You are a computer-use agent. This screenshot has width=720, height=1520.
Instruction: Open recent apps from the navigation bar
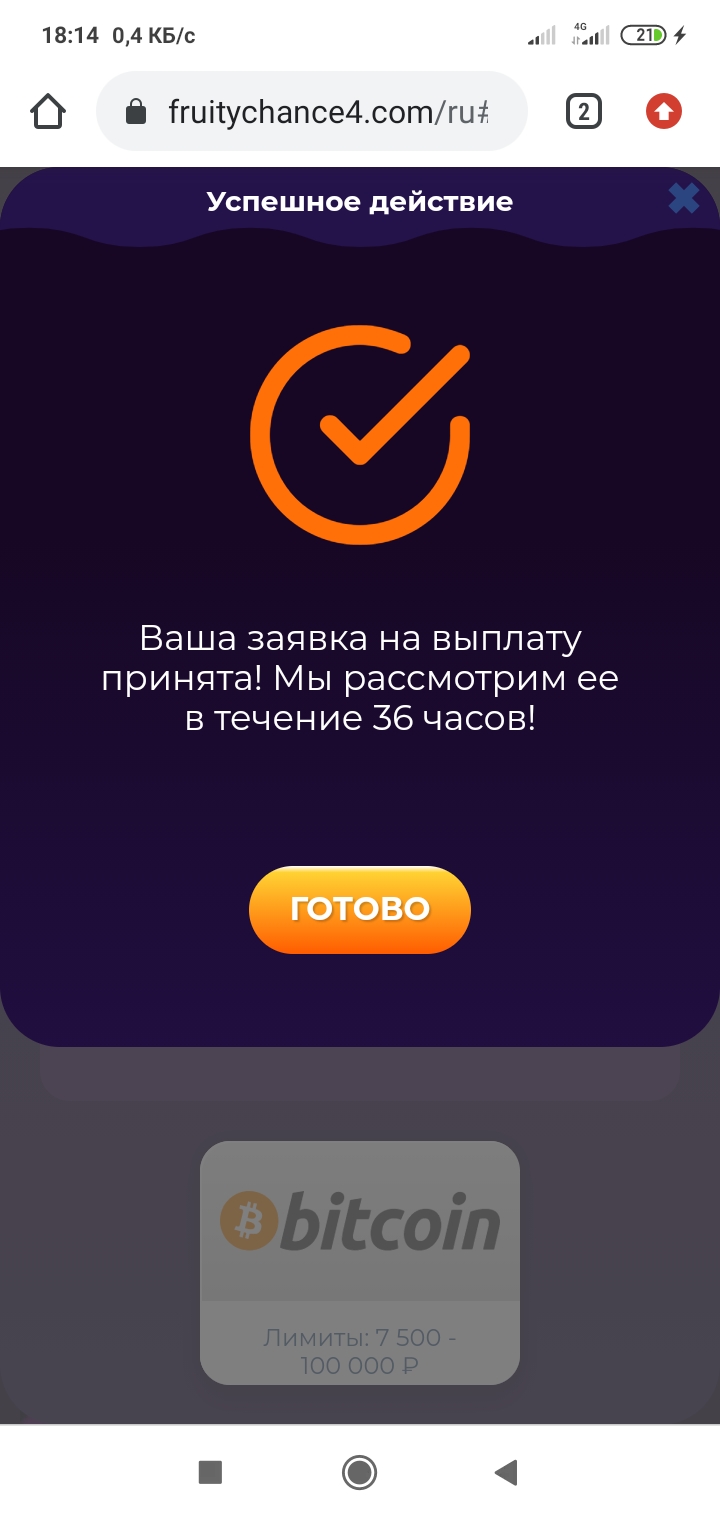click(x=210, y=1472)
